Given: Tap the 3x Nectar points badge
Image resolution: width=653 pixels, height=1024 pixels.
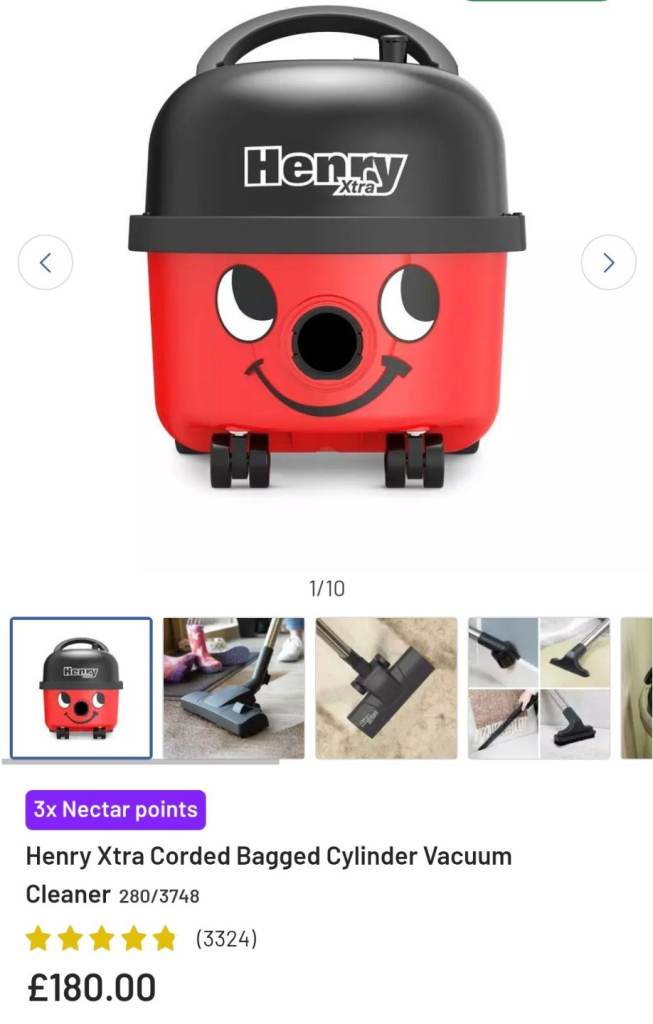Looking at the screenshot, I should click(116, 809).
